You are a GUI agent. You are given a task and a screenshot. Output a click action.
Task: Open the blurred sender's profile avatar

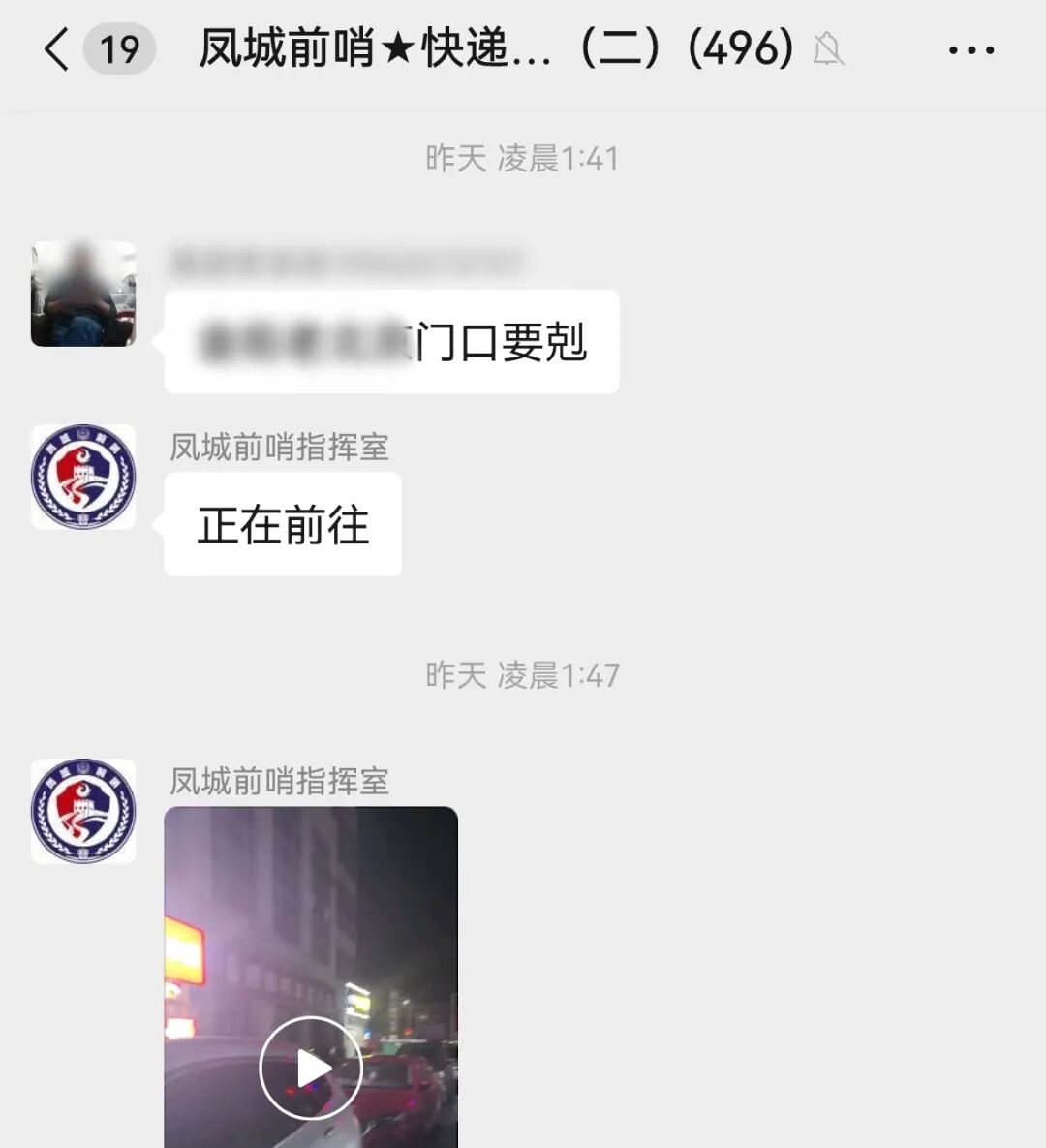coord(83,294)
